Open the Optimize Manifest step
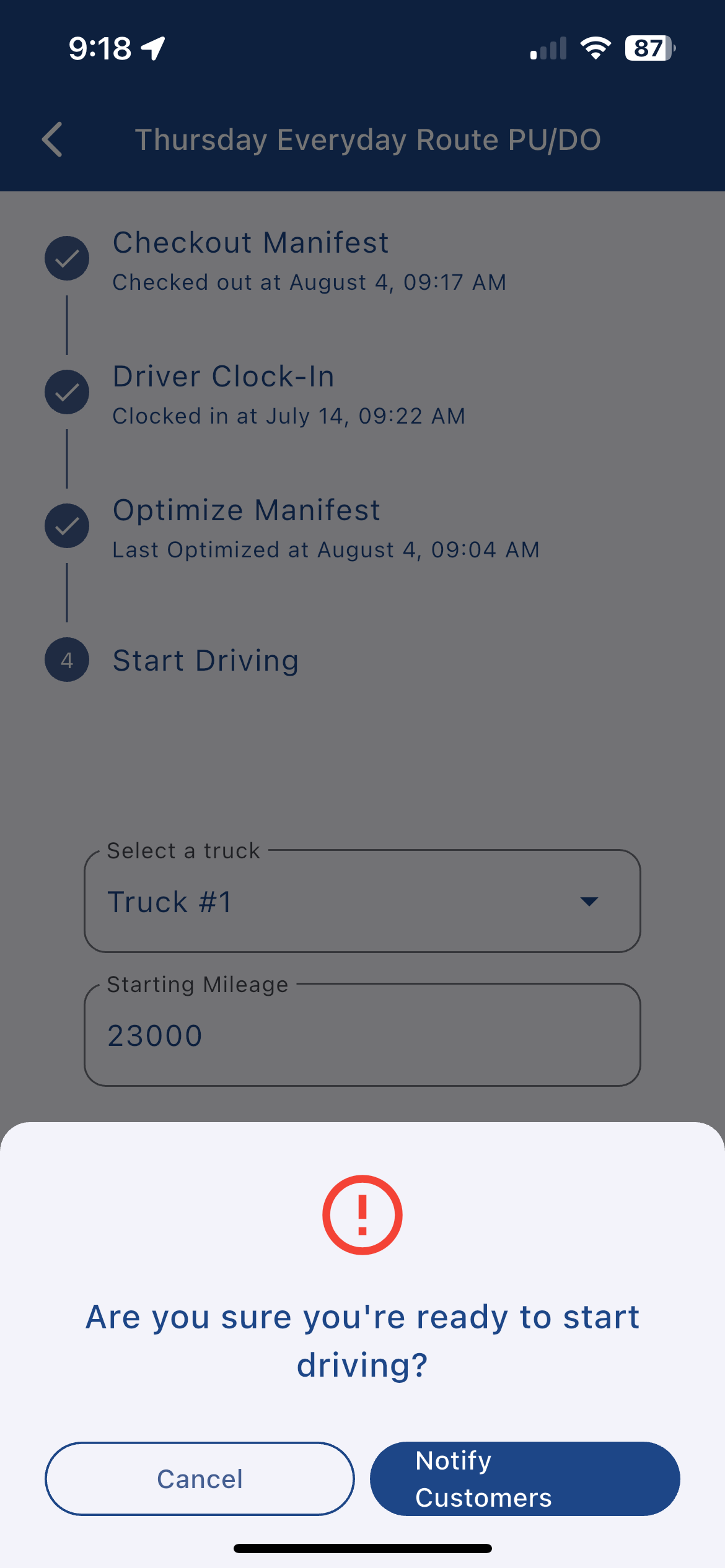The width and height of the screenshot is (725, 1568). pyautogui.click(x=246, y=510)
